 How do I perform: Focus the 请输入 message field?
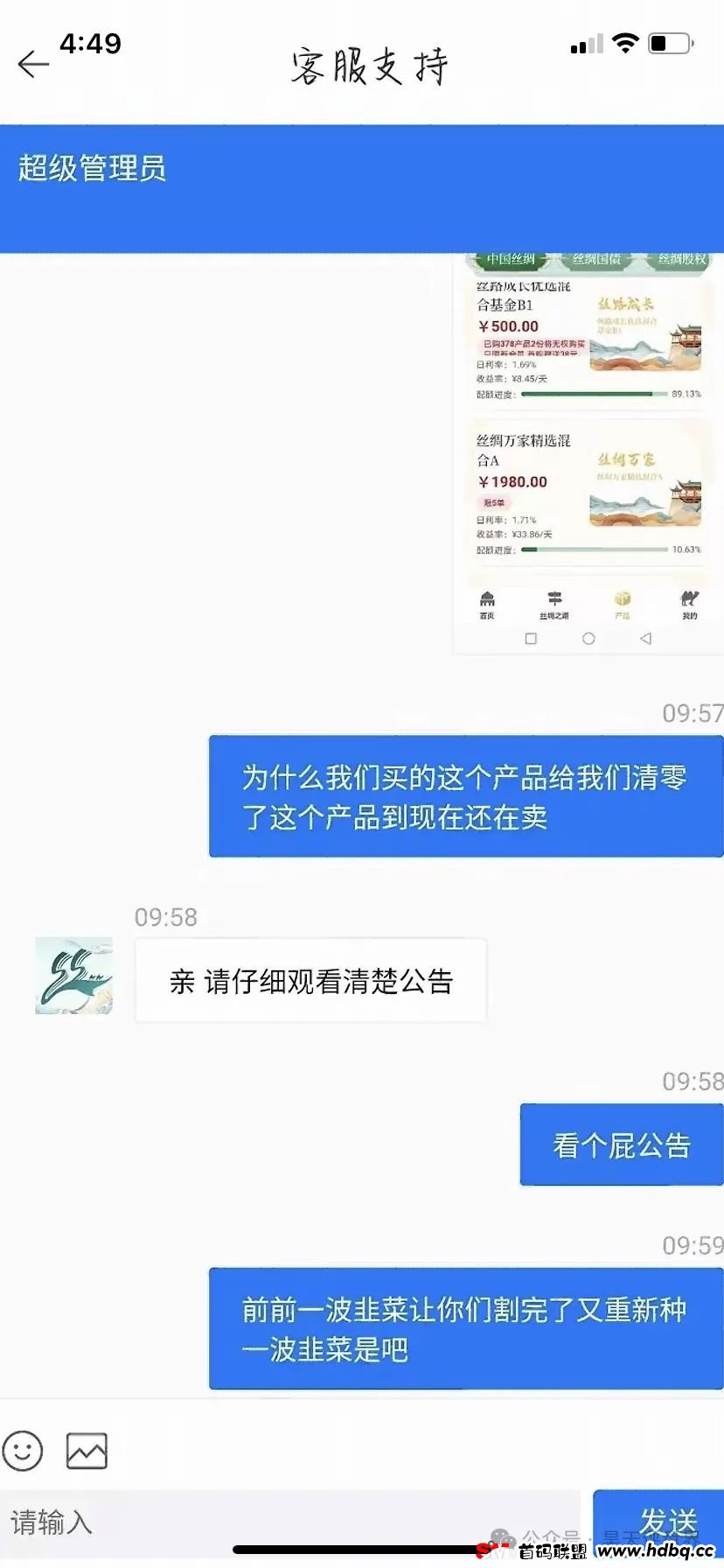point(289,1522)
